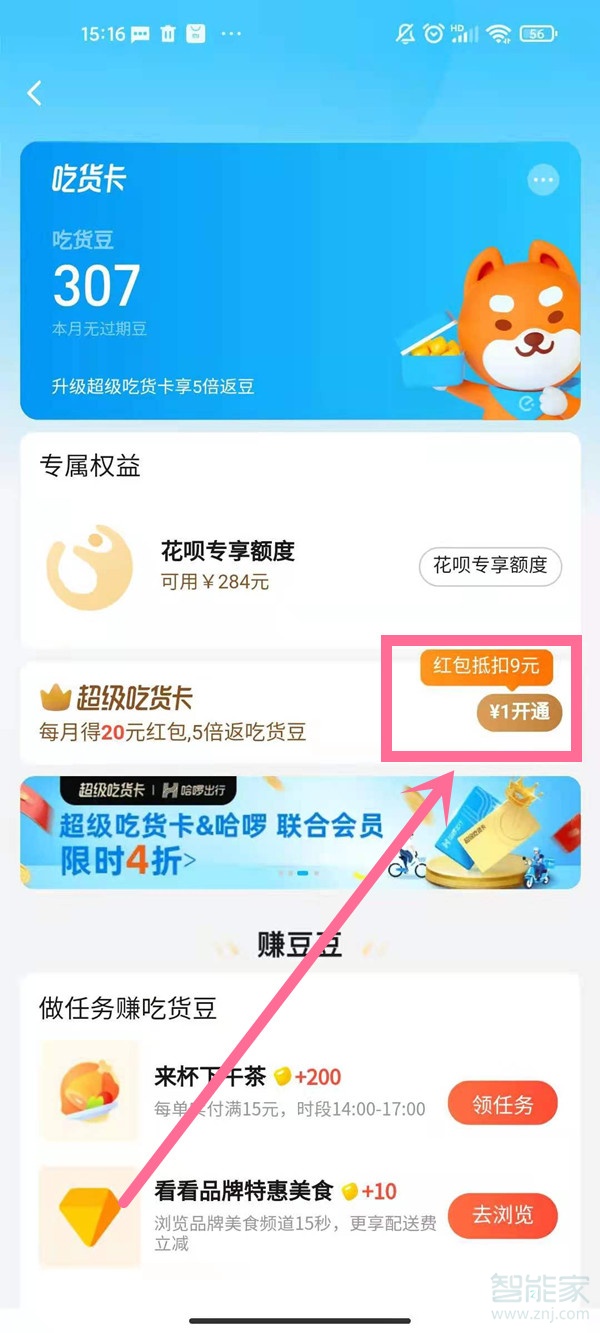The image size is (600, 1333).
Task: Tap the 花呗专享额度 button
Action: click(490, 566)
